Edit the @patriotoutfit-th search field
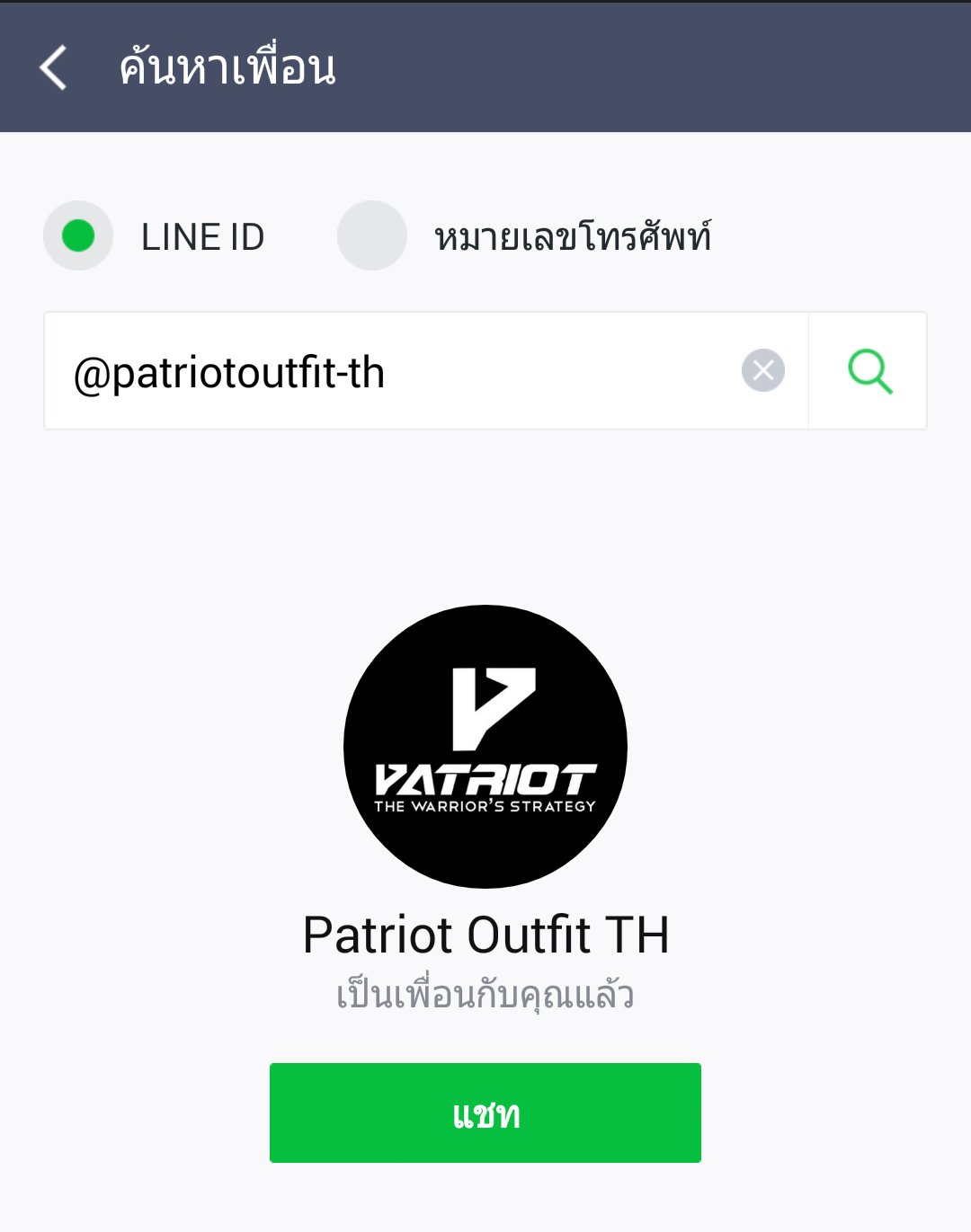 click(x=387, y=372)
